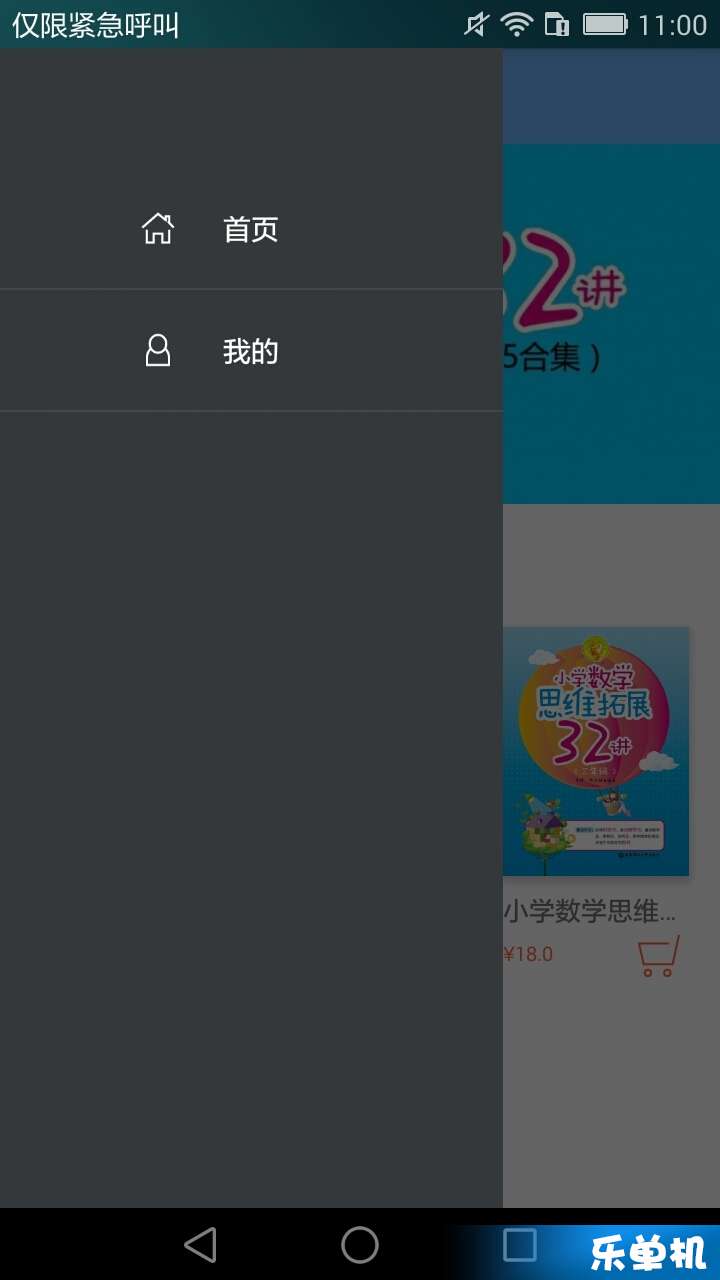Tap the system back button
This screenshot has width=720, height=1280.
tap(200, 1245)
